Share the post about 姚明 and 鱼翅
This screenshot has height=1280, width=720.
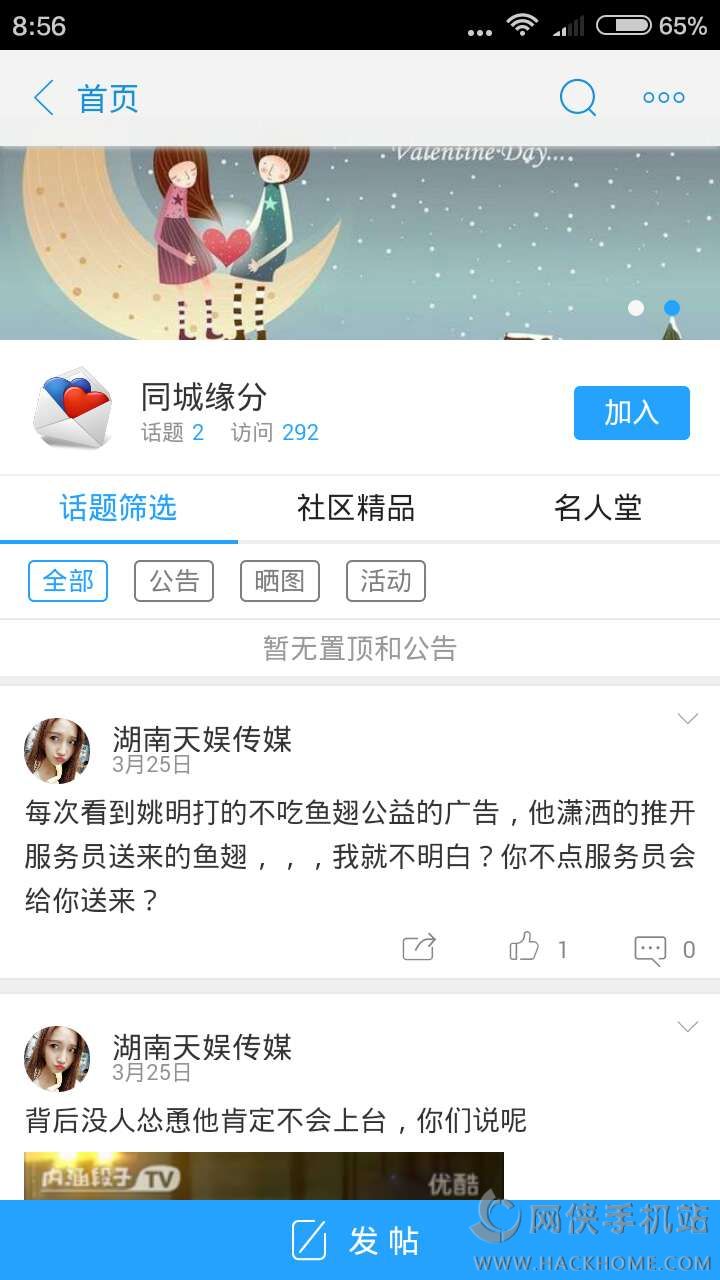(419, 948)
